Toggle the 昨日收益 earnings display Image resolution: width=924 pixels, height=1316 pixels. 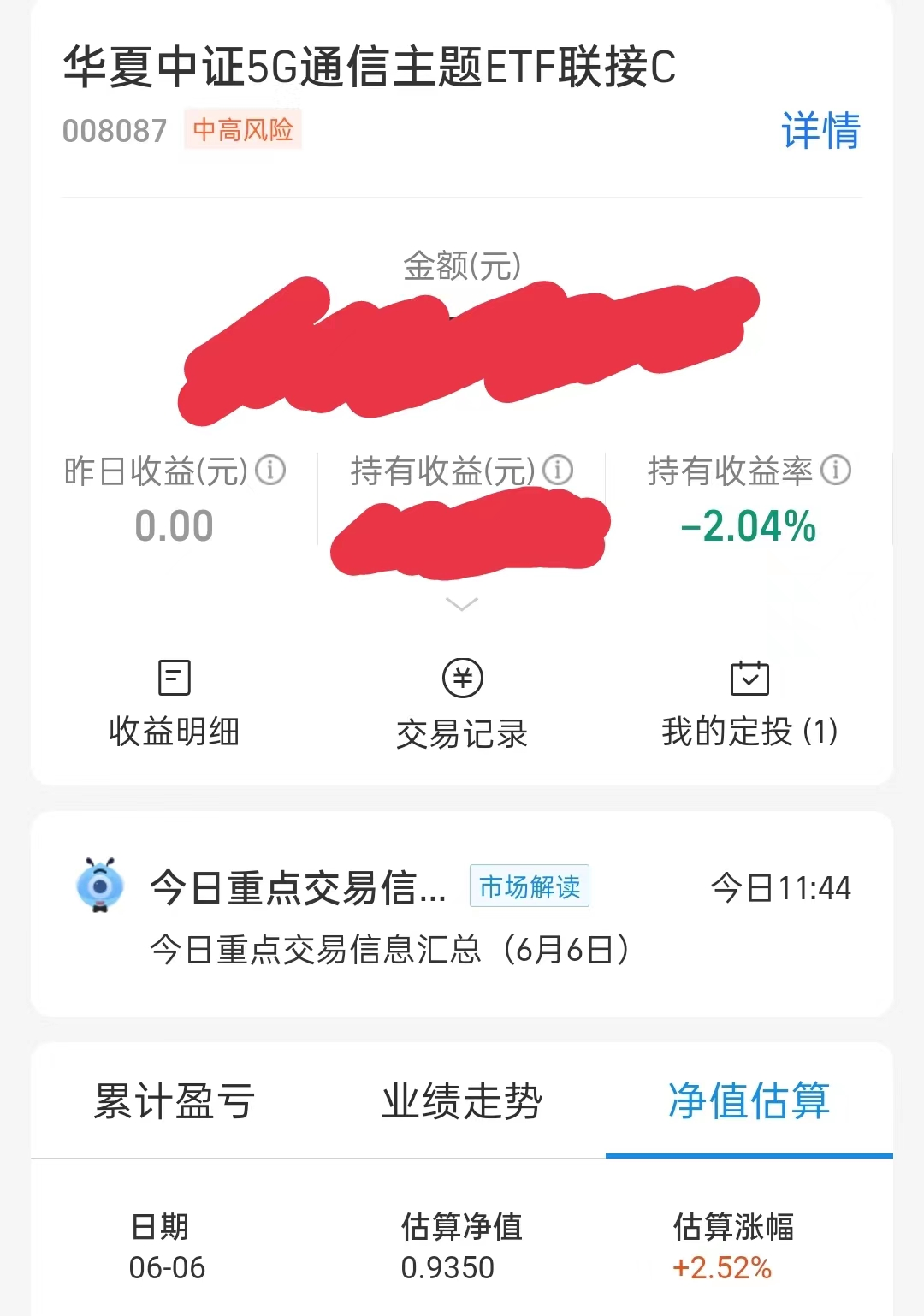[174, 525]
